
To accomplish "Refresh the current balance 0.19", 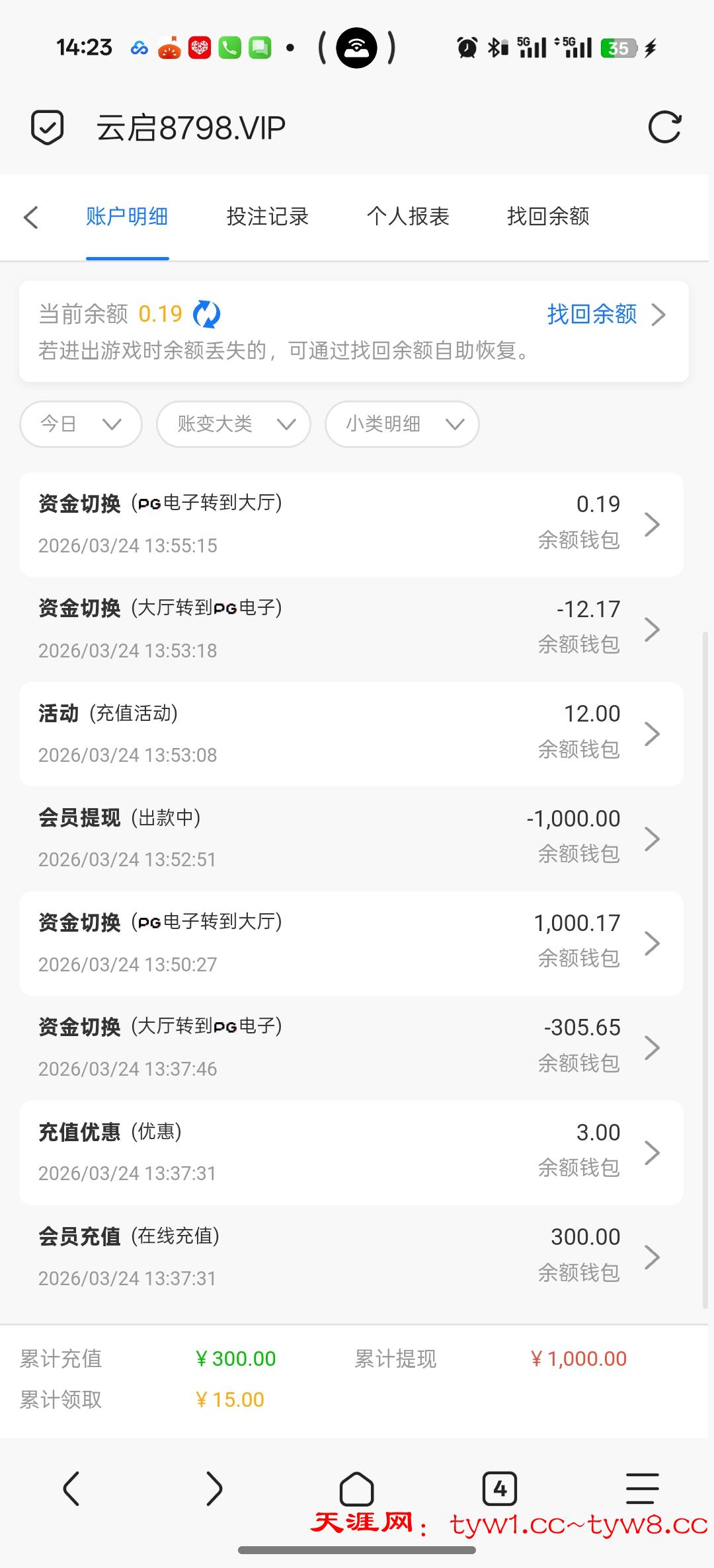I will click(x=207, y=314).
